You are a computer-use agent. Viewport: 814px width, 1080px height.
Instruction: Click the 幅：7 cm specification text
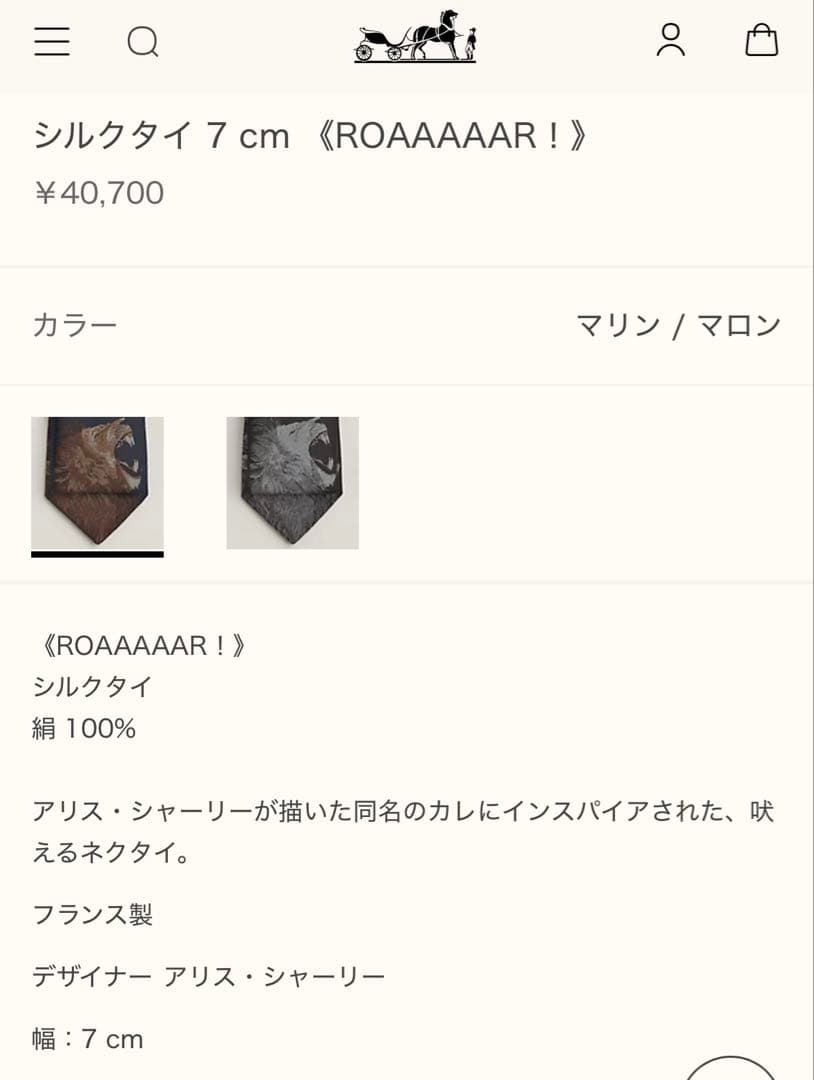coord(89,1039)
